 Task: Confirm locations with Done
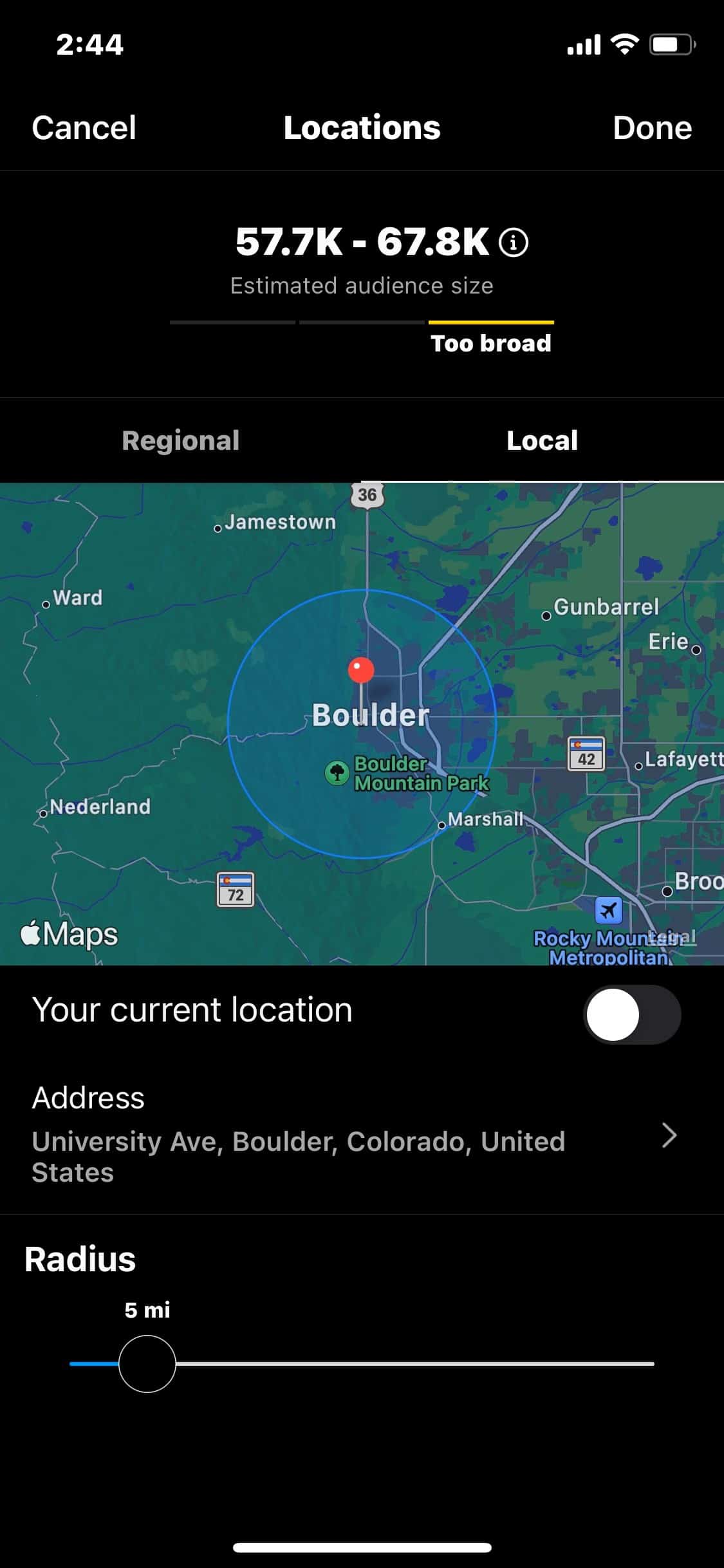click(x=651, y=127)
